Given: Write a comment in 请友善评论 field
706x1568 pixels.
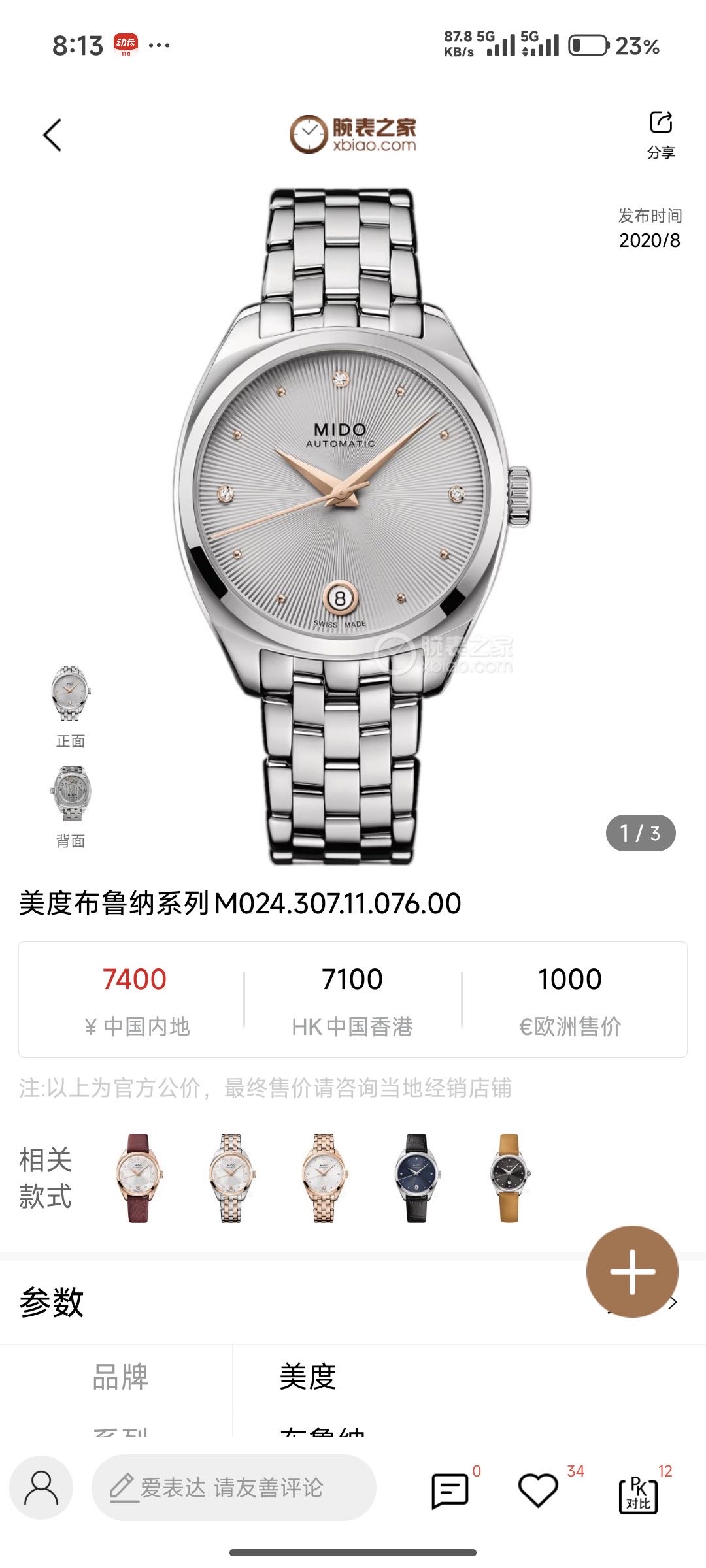Looking at the screenshot, I should click(x=233, y=1488).
